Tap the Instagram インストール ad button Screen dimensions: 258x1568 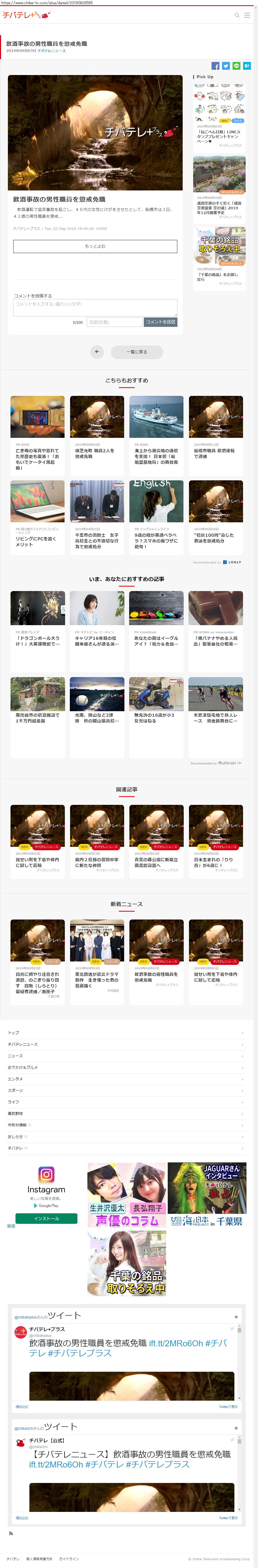(x=46, y=1219)
